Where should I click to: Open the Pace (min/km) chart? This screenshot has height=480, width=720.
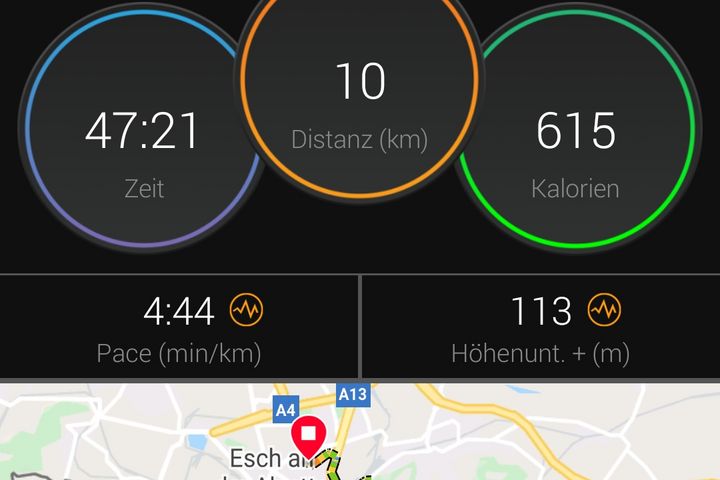pos(246,312)
